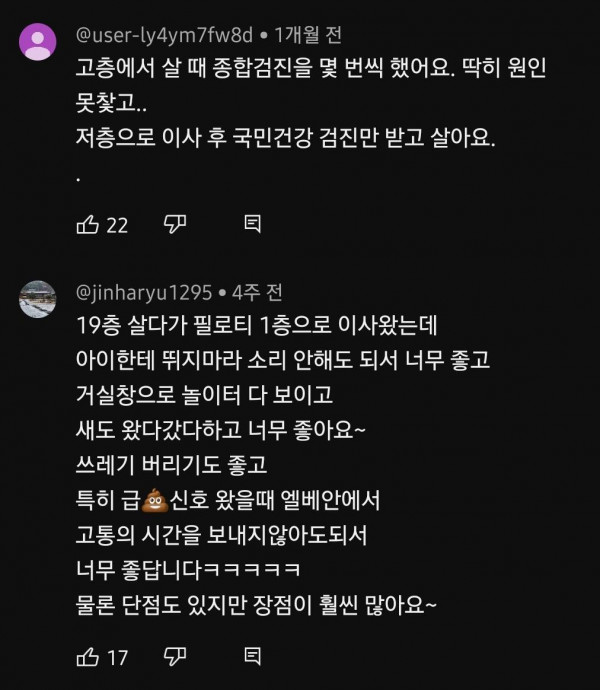Like the comment by @user-ly4ym7fw8d
Viewport: 600px width, 690px height.
[x=87, y=224]
